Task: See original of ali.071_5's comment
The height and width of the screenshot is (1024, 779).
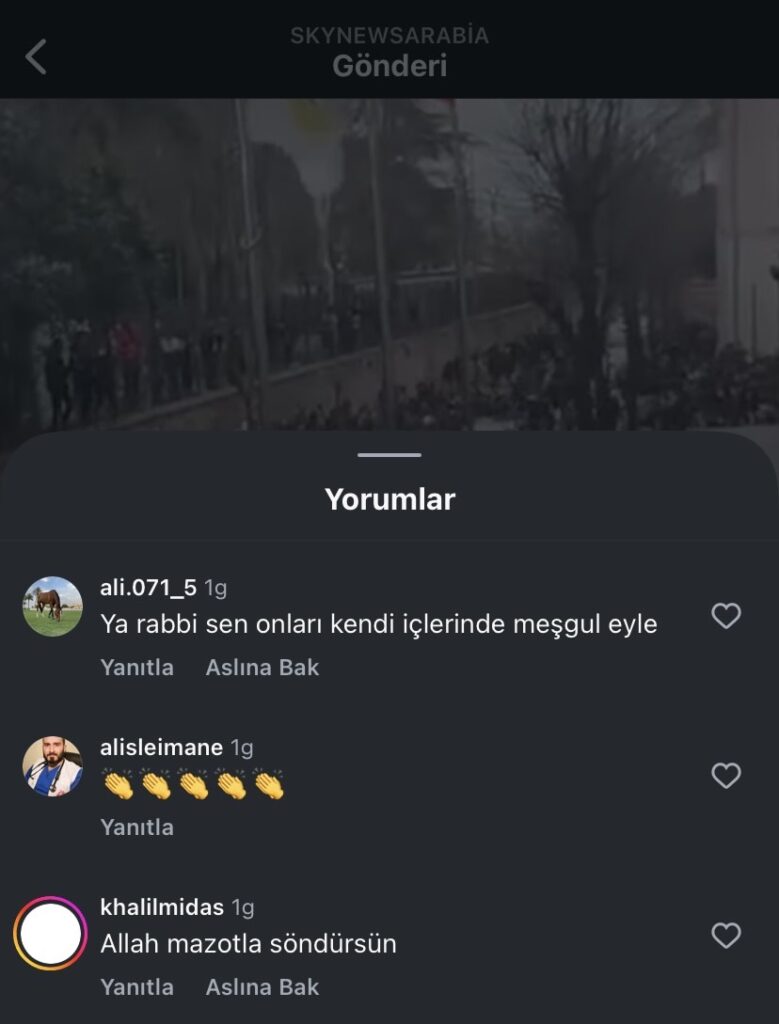Action: tap(262, 667)
